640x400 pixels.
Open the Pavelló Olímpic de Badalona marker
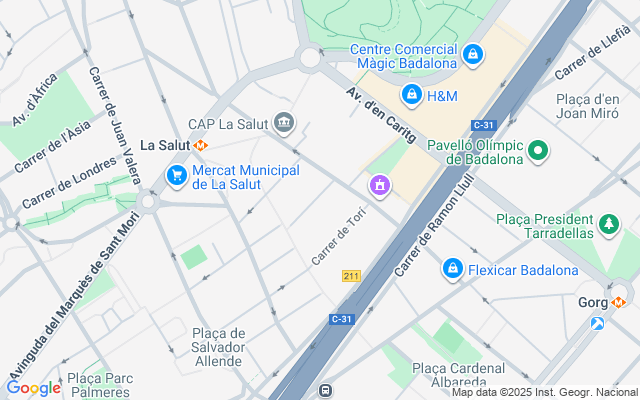[x=539, y=151]
